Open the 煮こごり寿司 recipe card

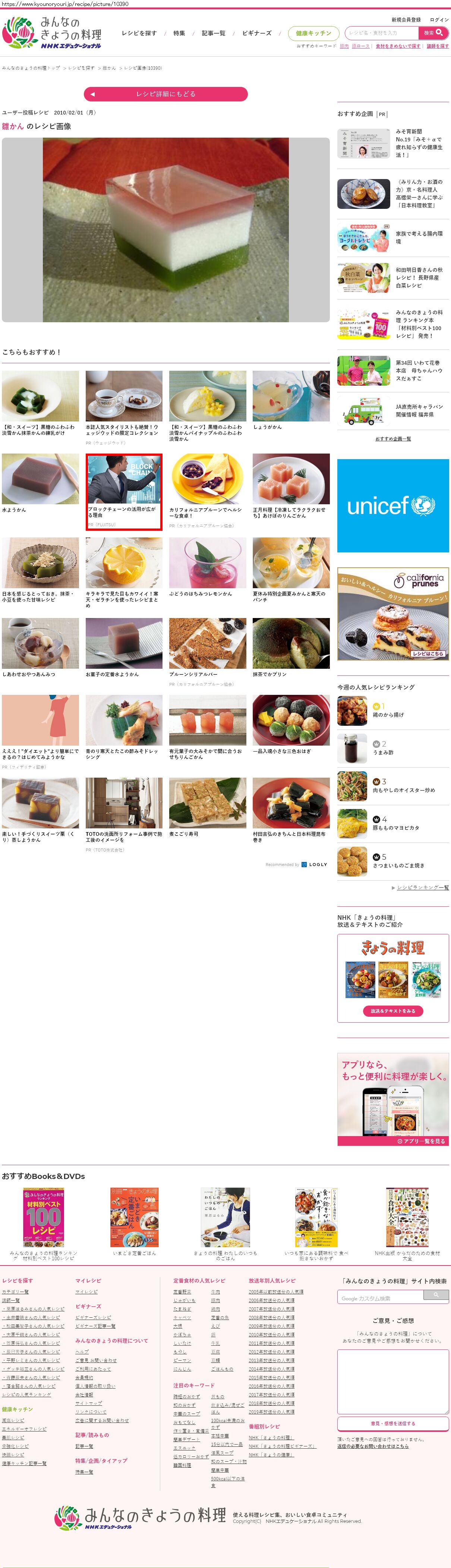pyautogui.click(x=208, y=806)
